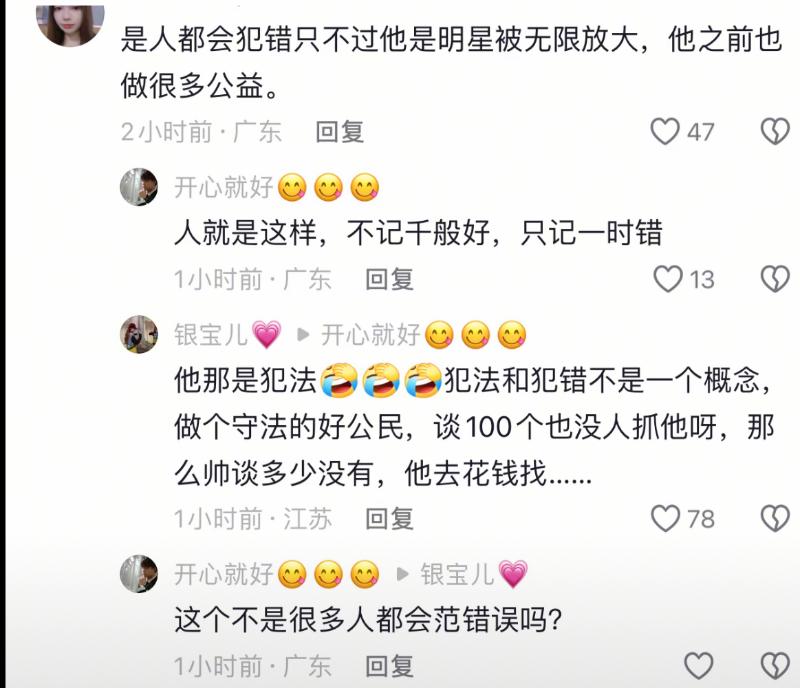Open 银宝儿's profile avatar
The width and height of the screenshot is (800, 688).
point(139,334)
